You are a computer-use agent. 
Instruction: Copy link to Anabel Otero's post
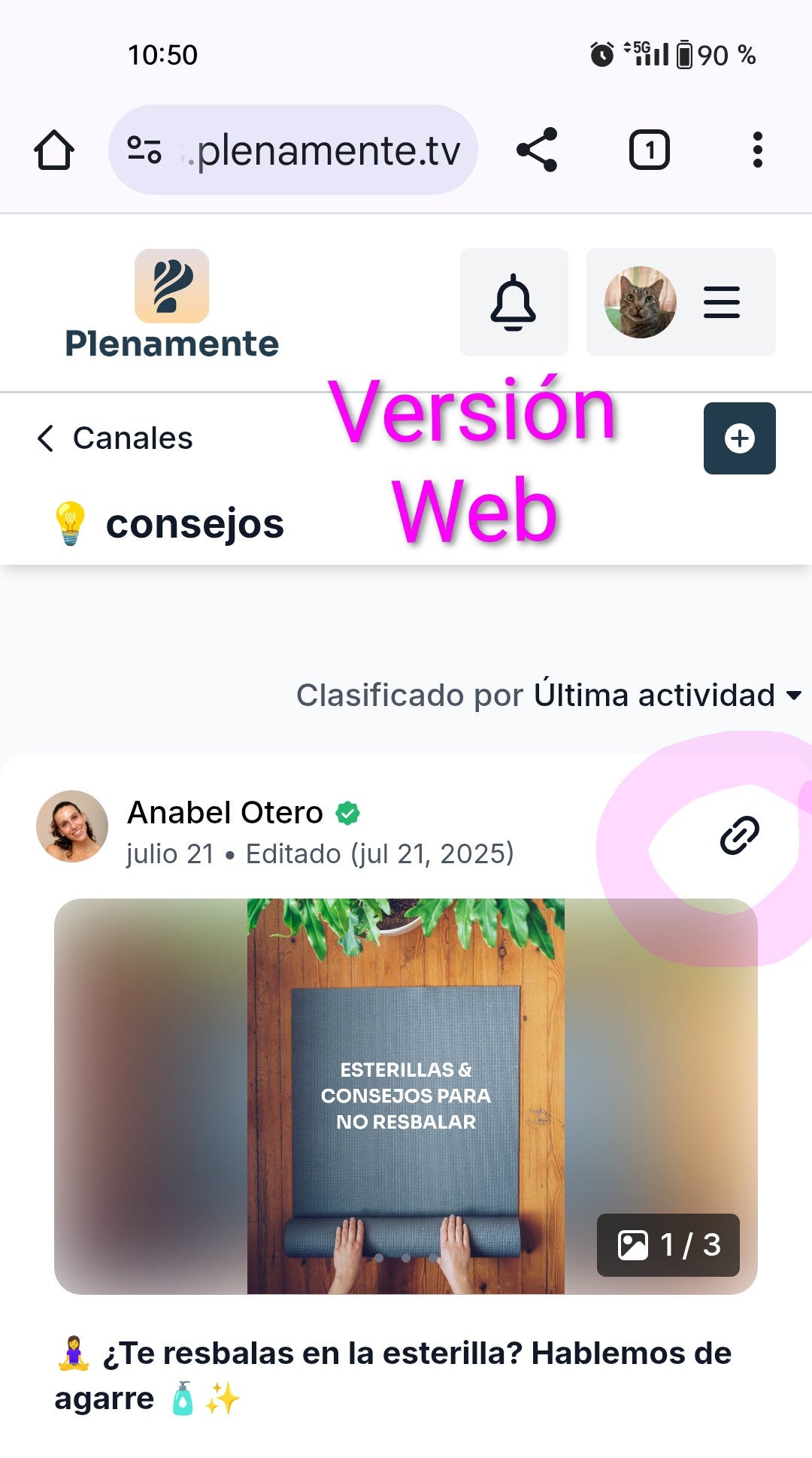pos(739,835)
